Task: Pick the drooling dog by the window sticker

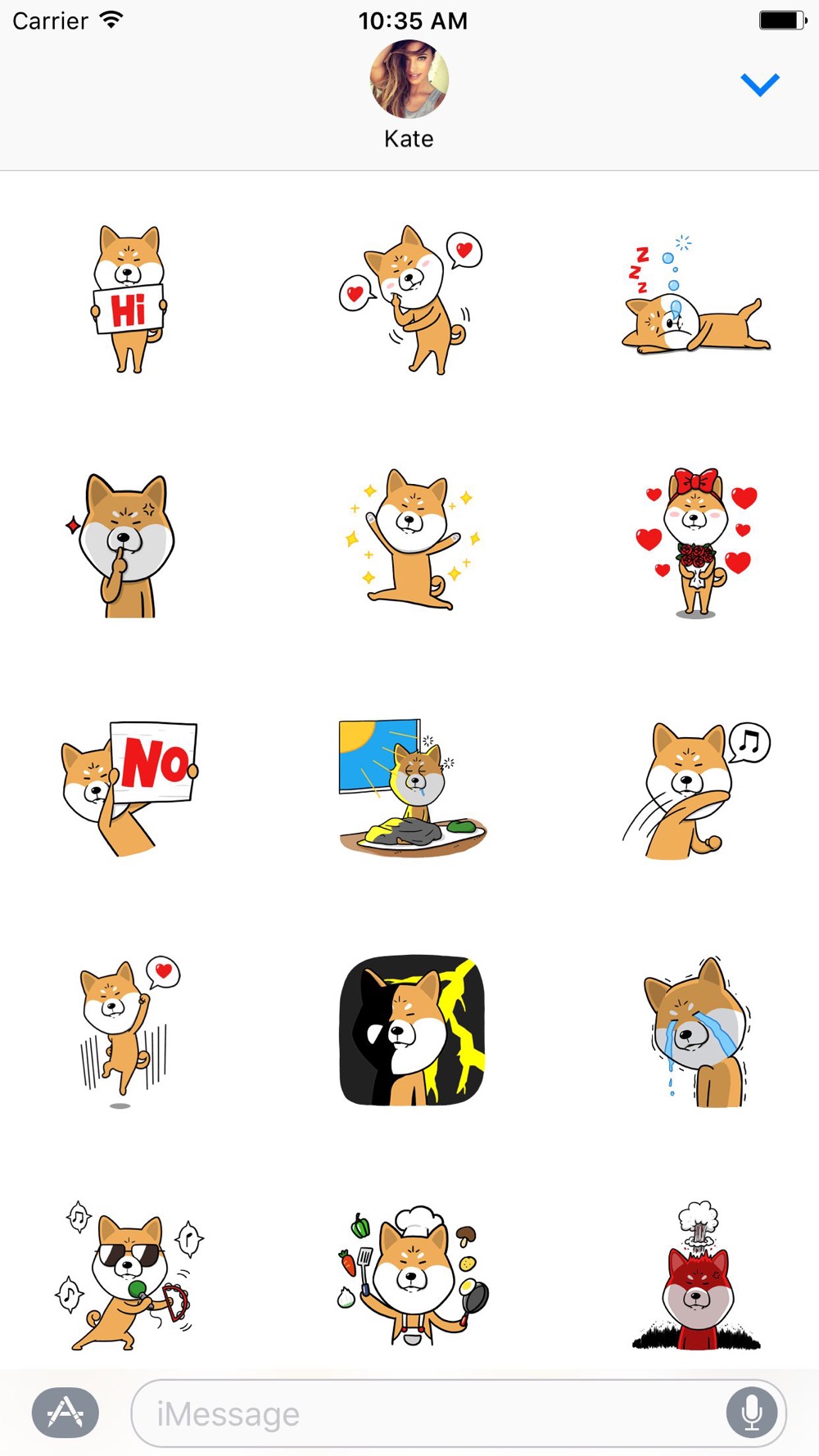Action: tap(413, 788)
